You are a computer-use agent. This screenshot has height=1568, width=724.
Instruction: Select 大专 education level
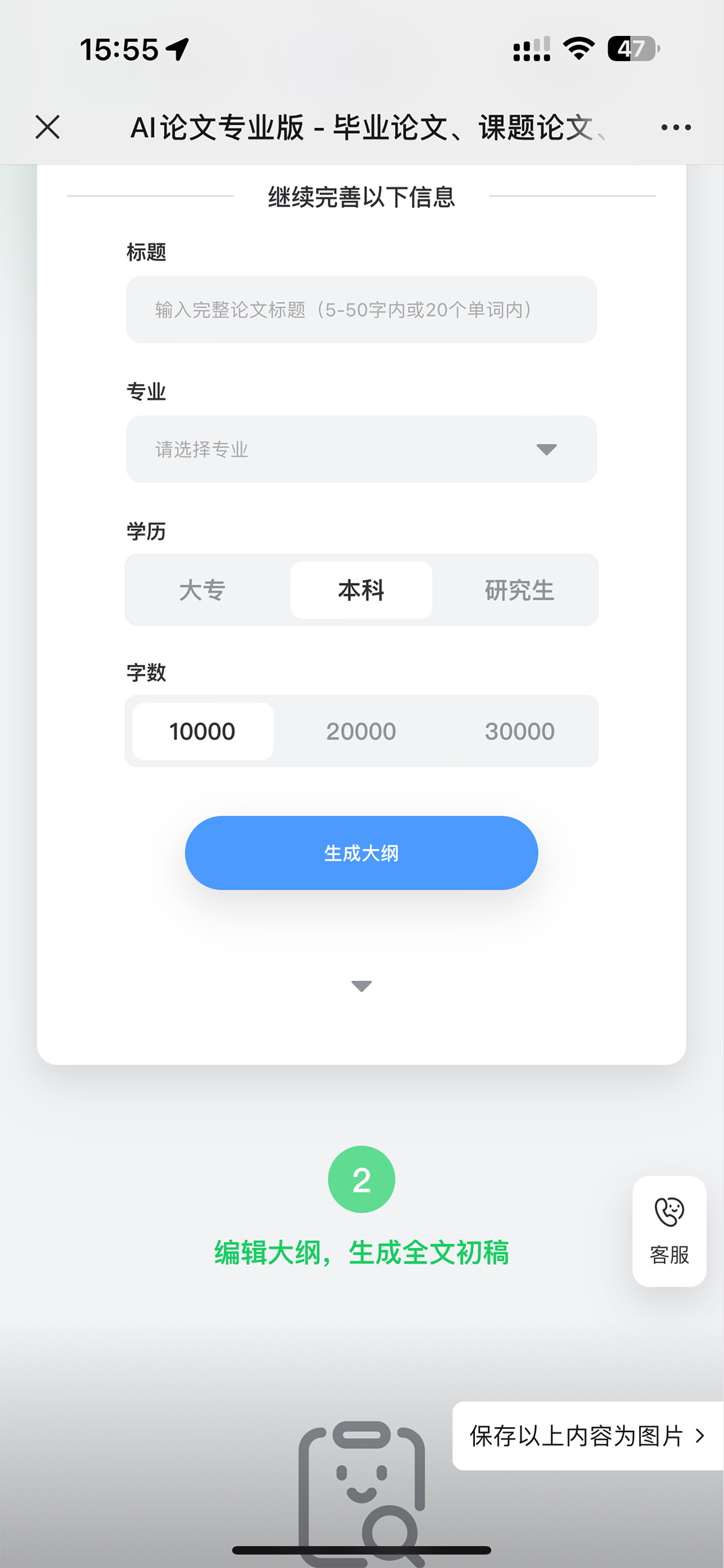tap(202, 590)
